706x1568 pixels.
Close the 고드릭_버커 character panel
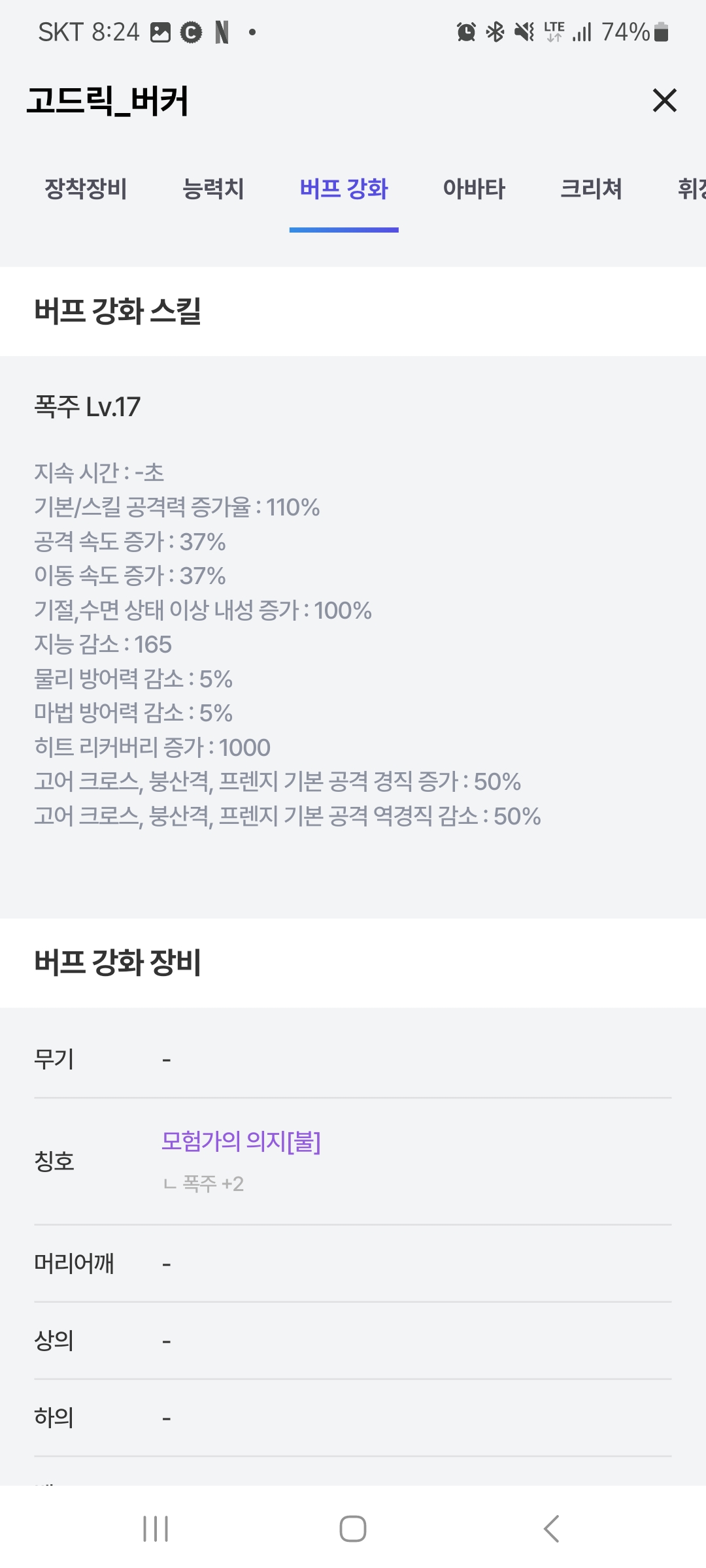point(664,101)
